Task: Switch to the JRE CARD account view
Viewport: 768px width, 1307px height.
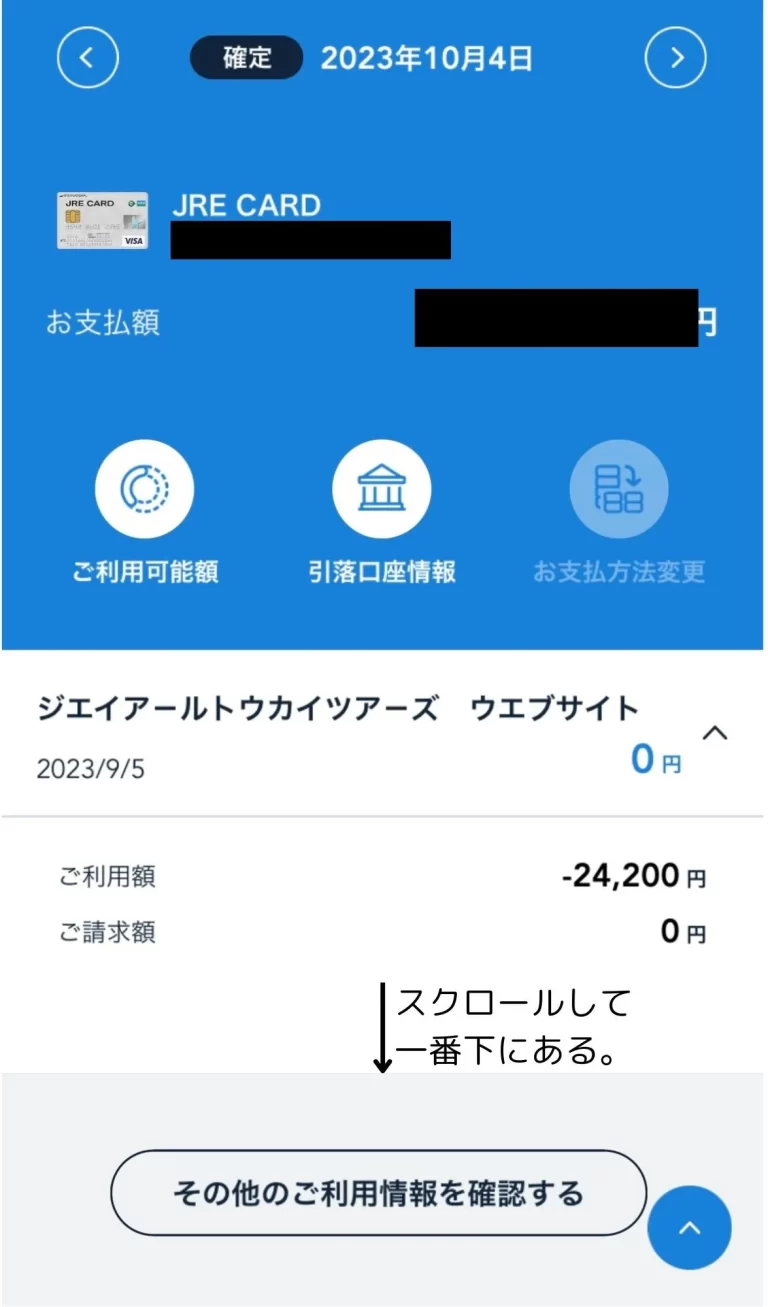Action: coord(247,206)
